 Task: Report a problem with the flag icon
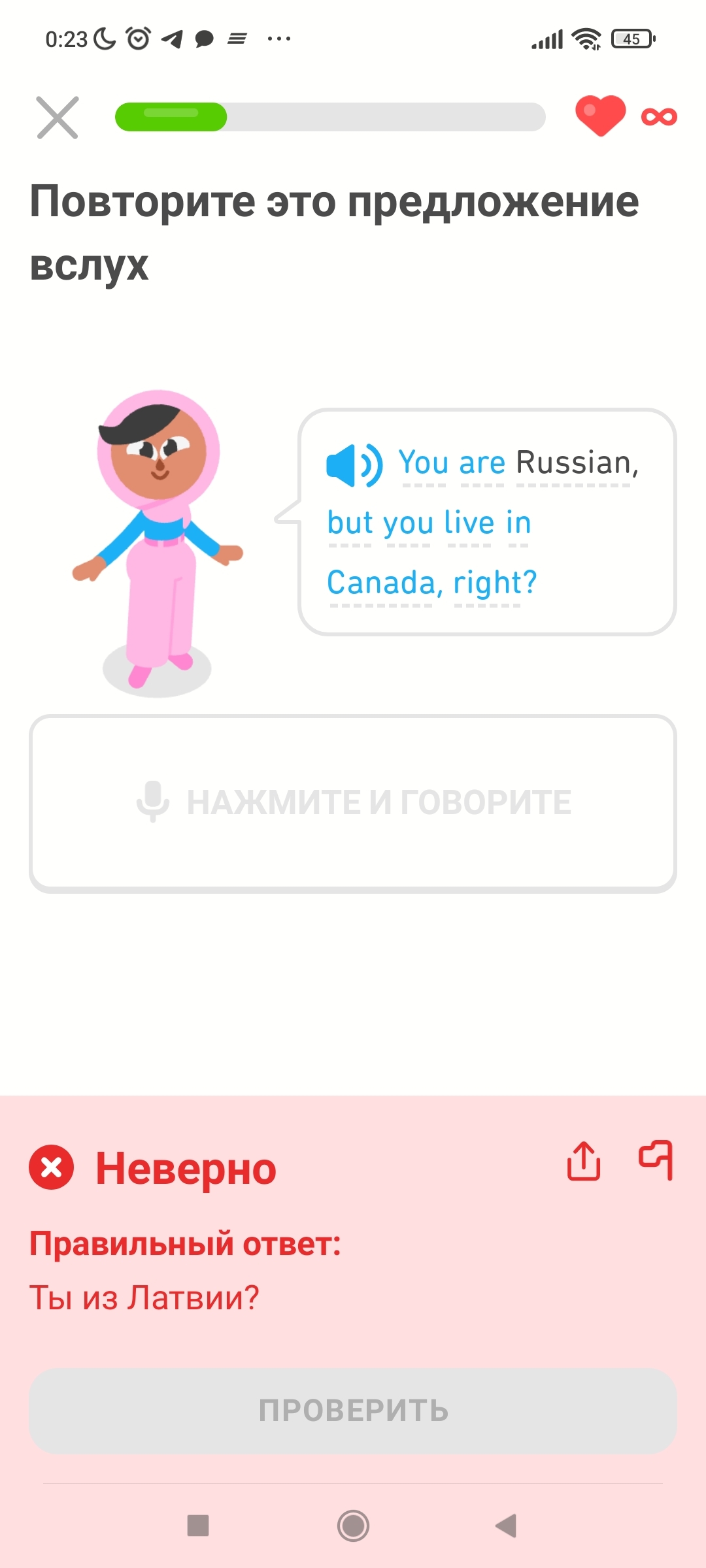click(x=656, y=1160)
